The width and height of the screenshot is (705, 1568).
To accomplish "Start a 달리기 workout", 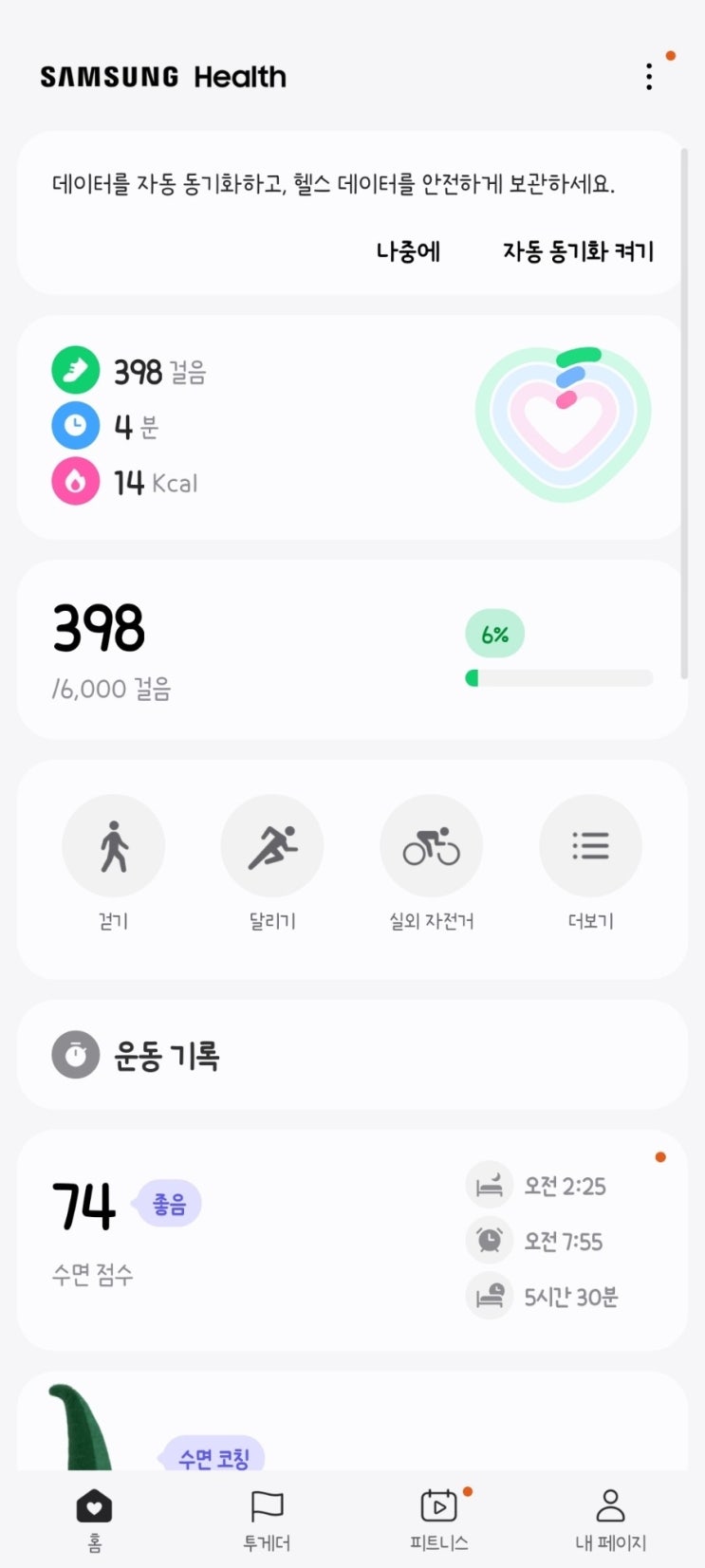I will [x=272, y=846].
